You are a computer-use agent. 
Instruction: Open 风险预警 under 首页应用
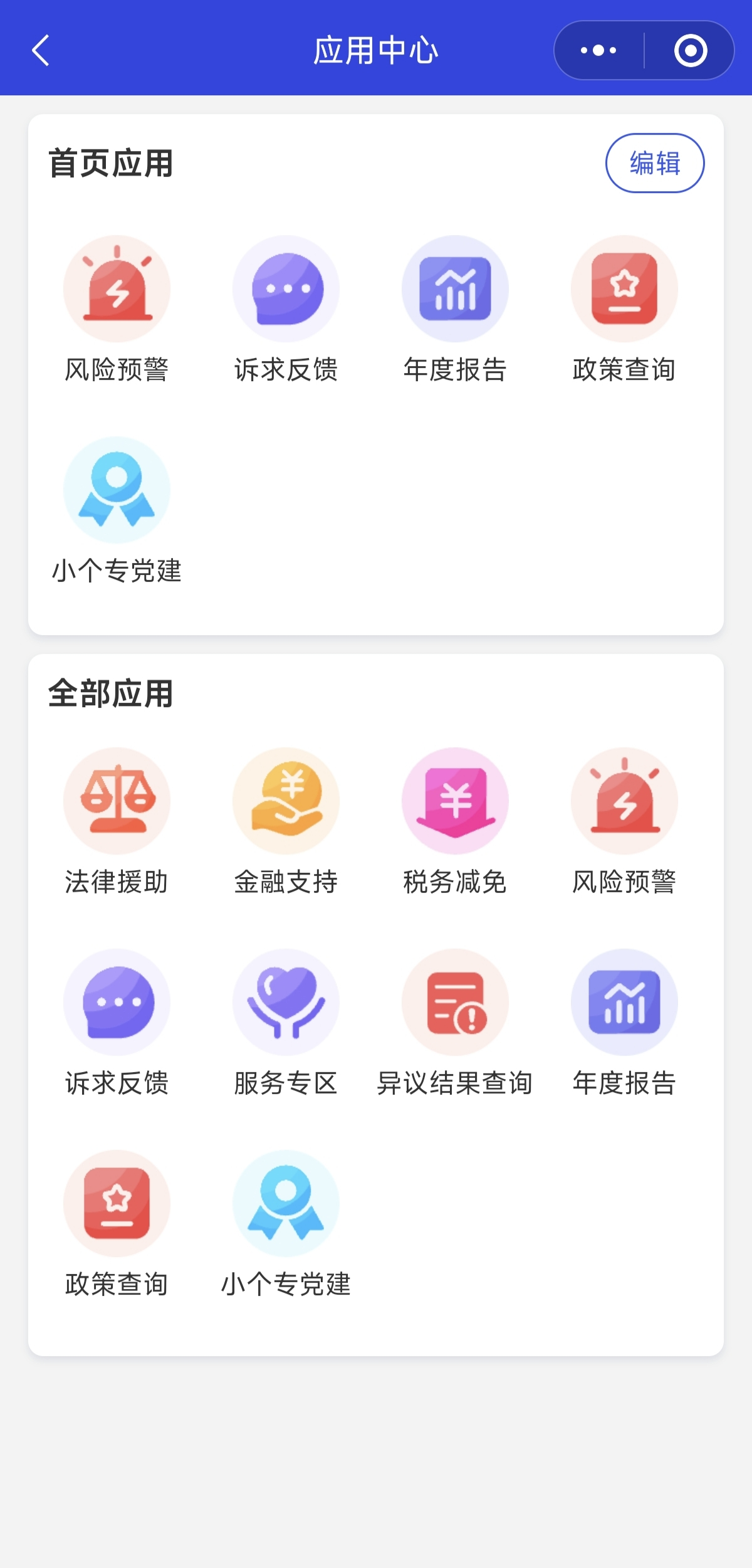[117, 310]
